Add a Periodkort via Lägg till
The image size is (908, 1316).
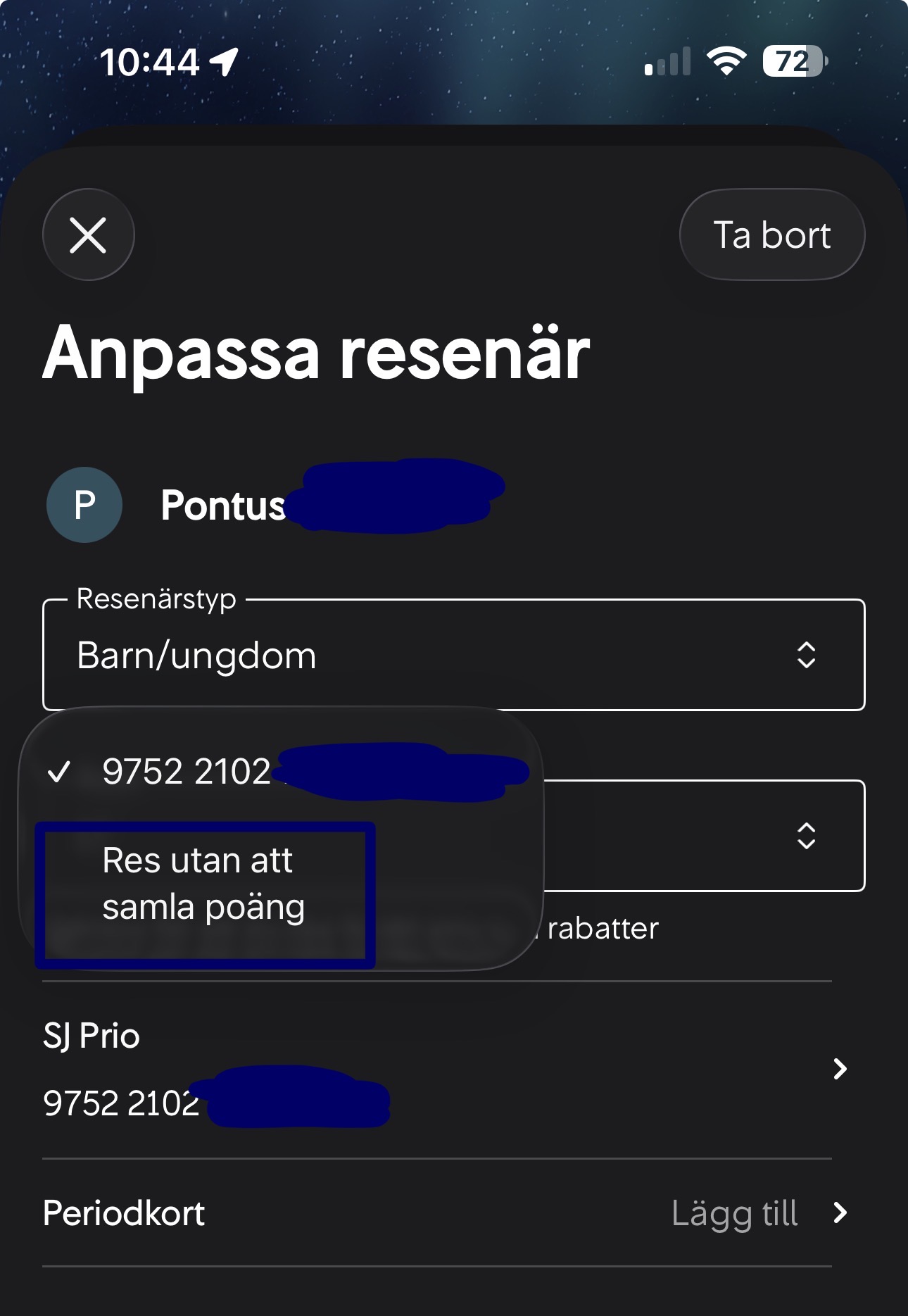tap(735, 1213)
